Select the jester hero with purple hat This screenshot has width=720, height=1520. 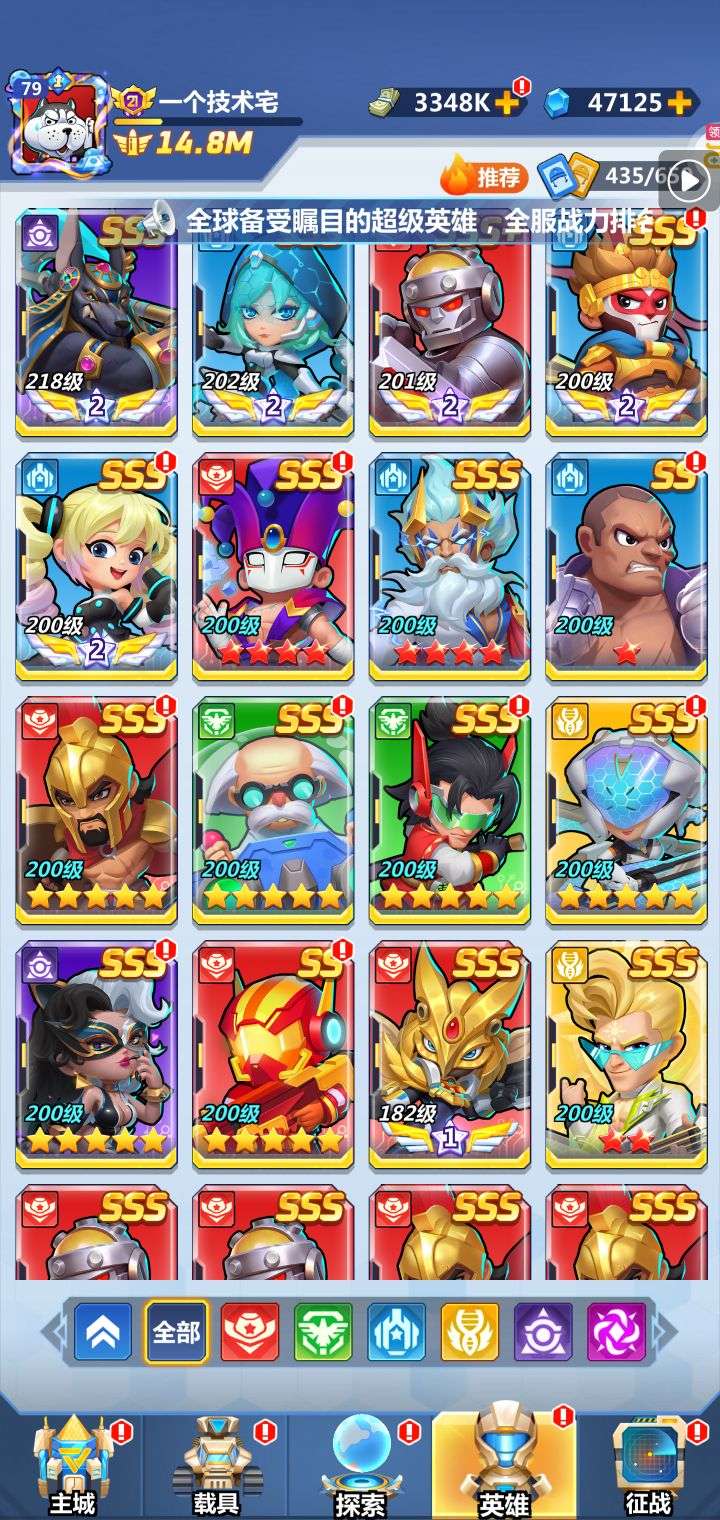pyautogui.click(x=273, y=567)
